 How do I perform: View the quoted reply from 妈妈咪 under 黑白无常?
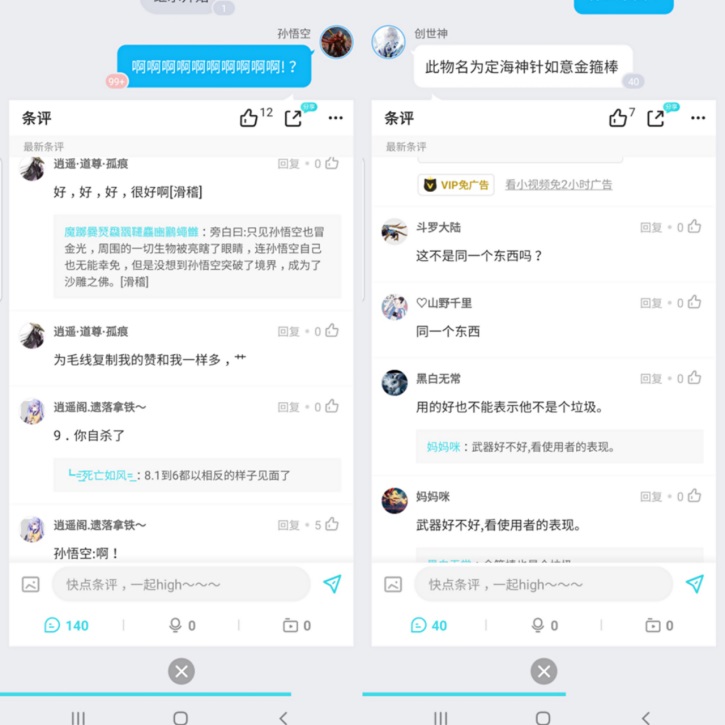coord(559,447)
